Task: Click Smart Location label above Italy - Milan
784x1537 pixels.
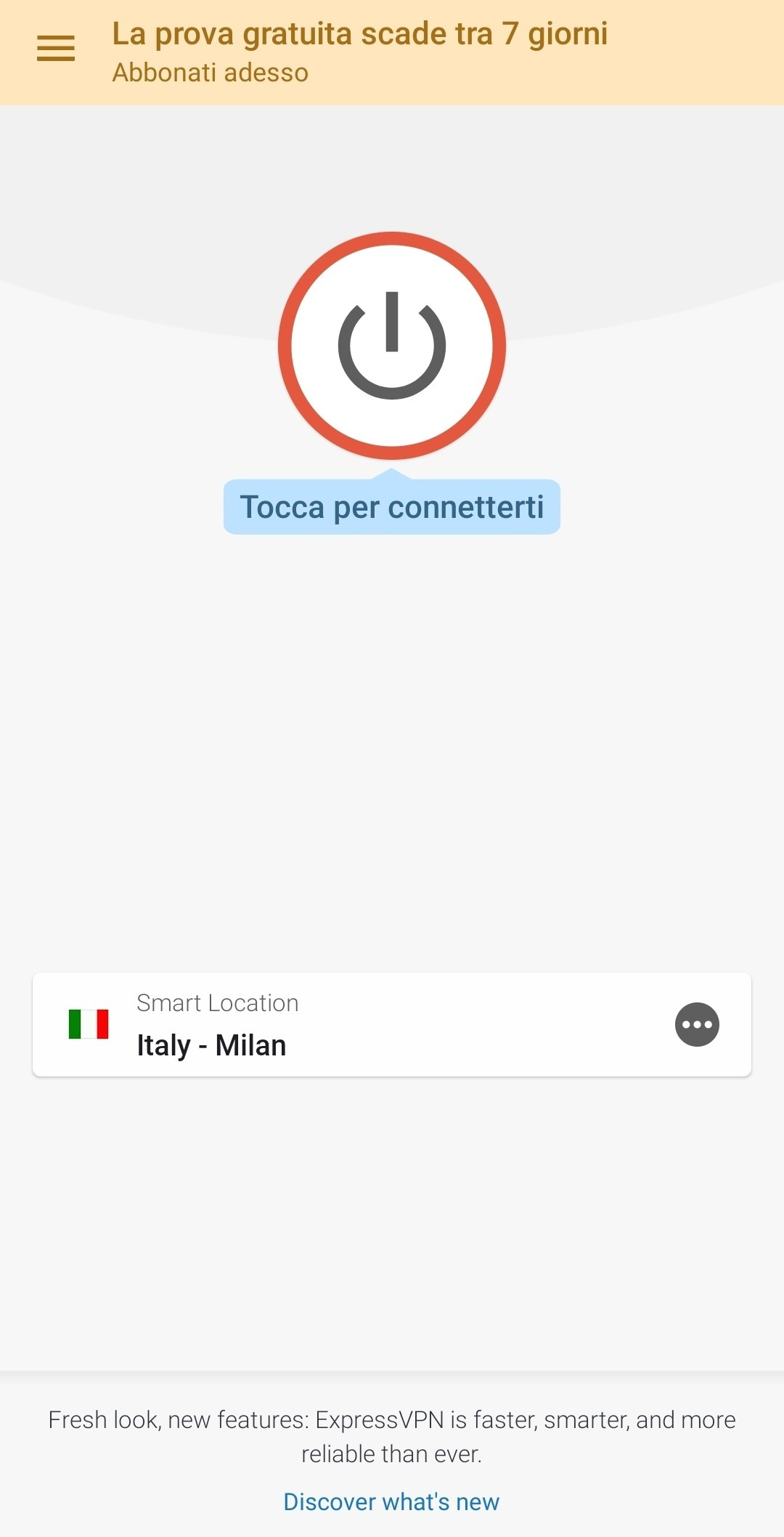Action: point(217,1002)
